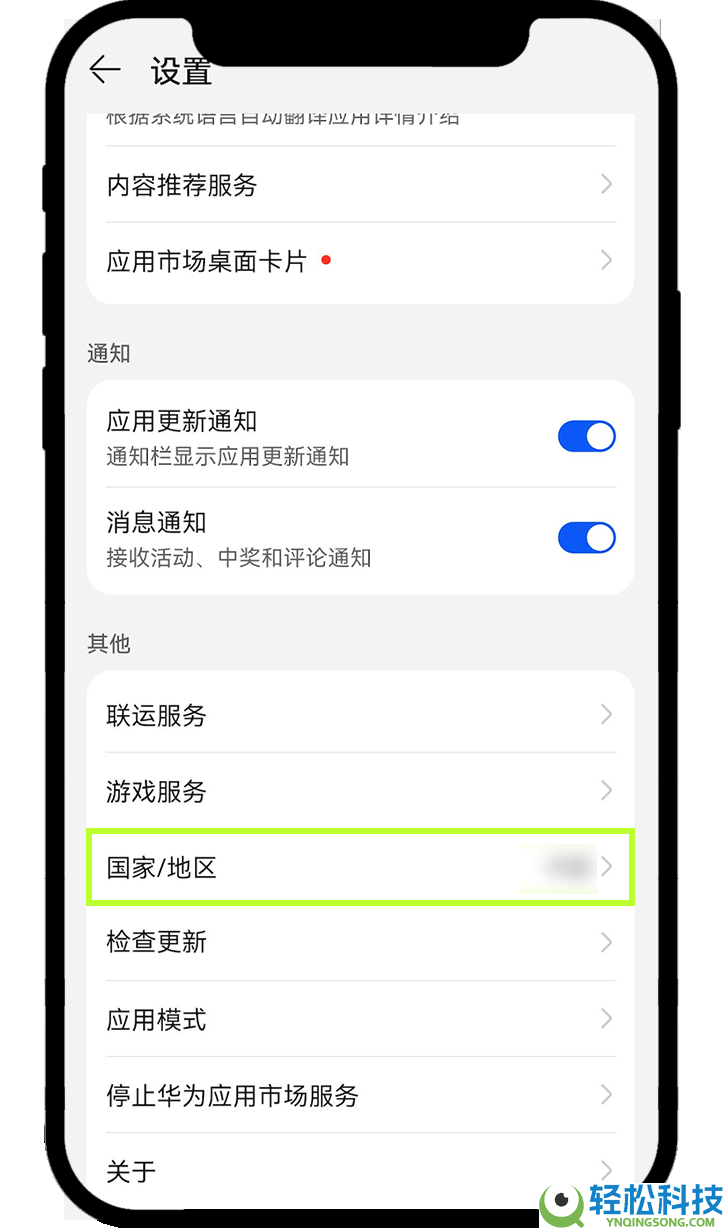The height and width of the screenshot is (1228, 723).
Task: Open the 关于 page
Action: (x=360, y=1169)
